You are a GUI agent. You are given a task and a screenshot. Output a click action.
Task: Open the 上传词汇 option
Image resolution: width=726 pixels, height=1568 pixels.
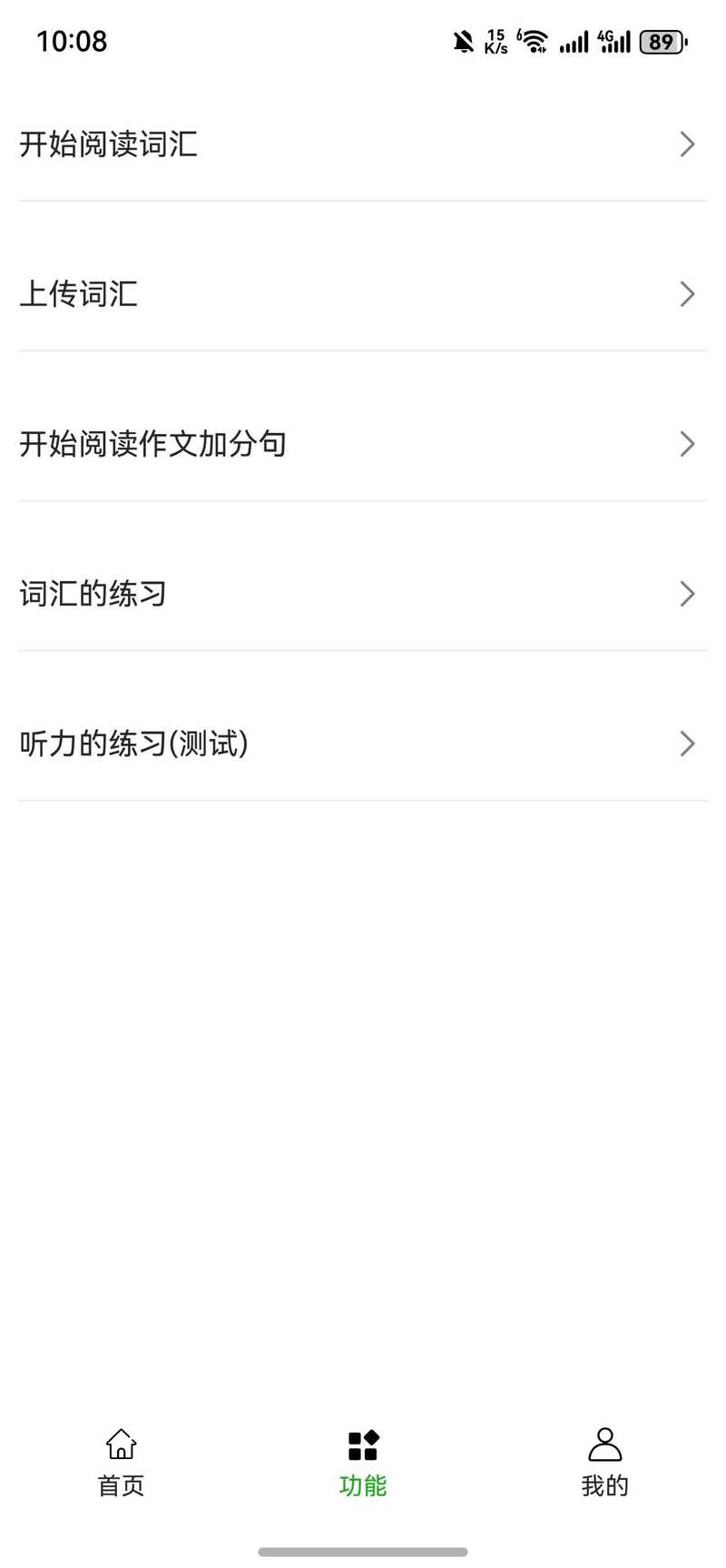363,294
